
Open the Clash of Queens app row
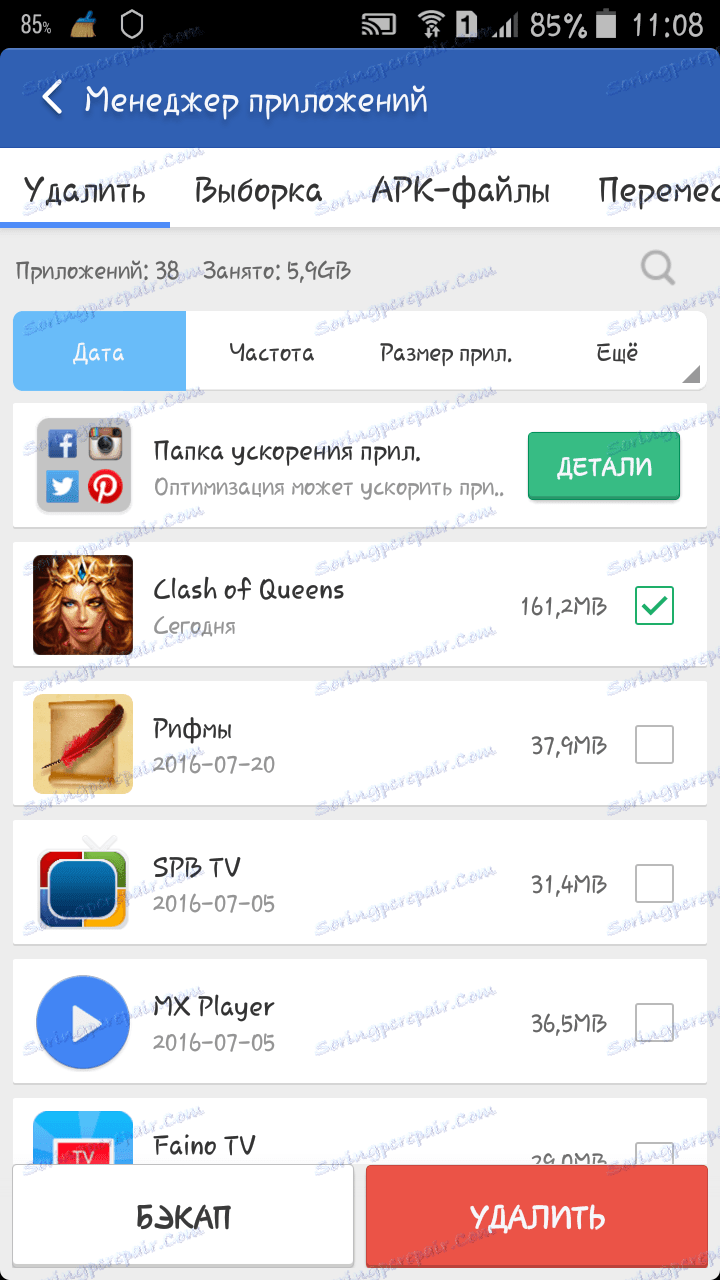pos(300,605)
